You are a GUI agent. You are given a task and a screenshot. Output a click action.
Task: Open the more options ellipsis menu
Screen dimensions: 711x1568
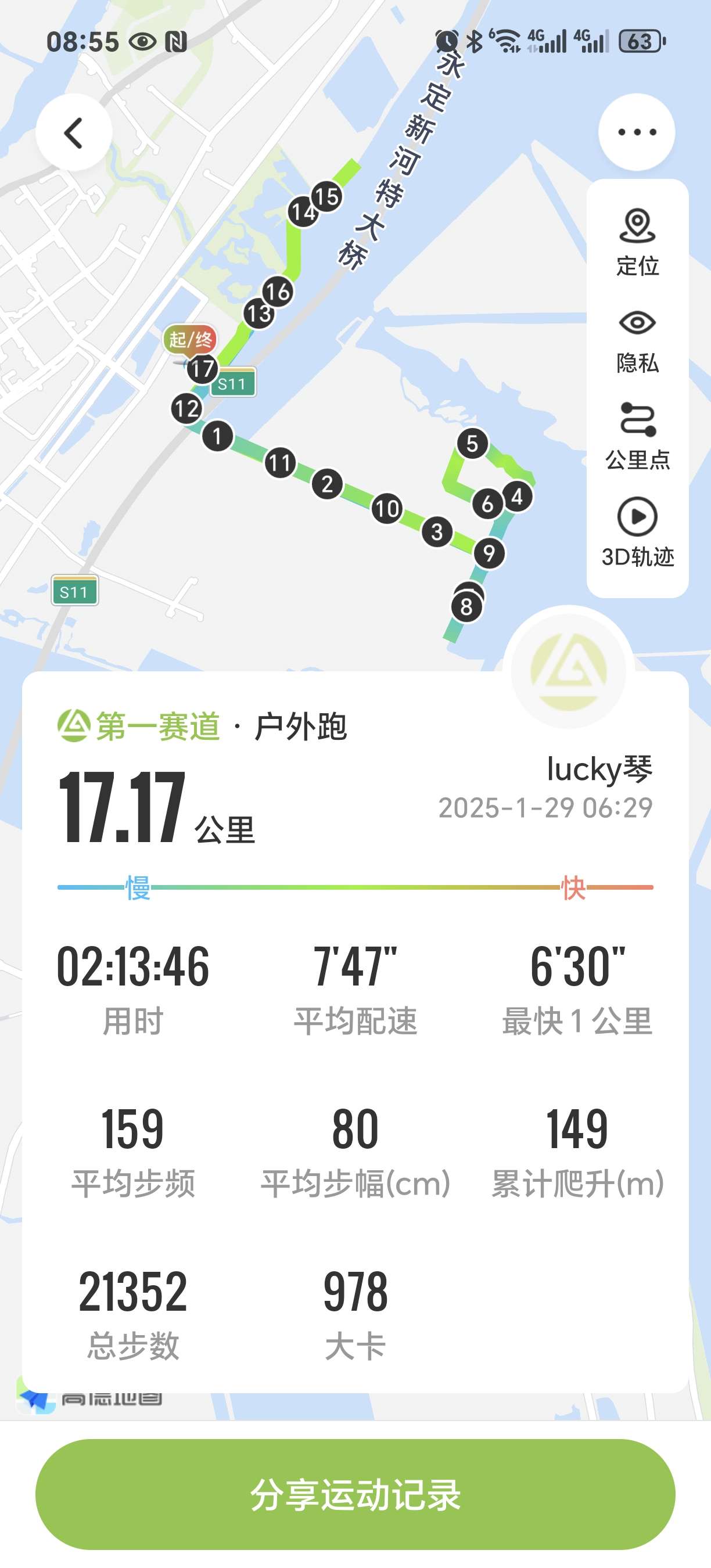[x=637, y=131]
